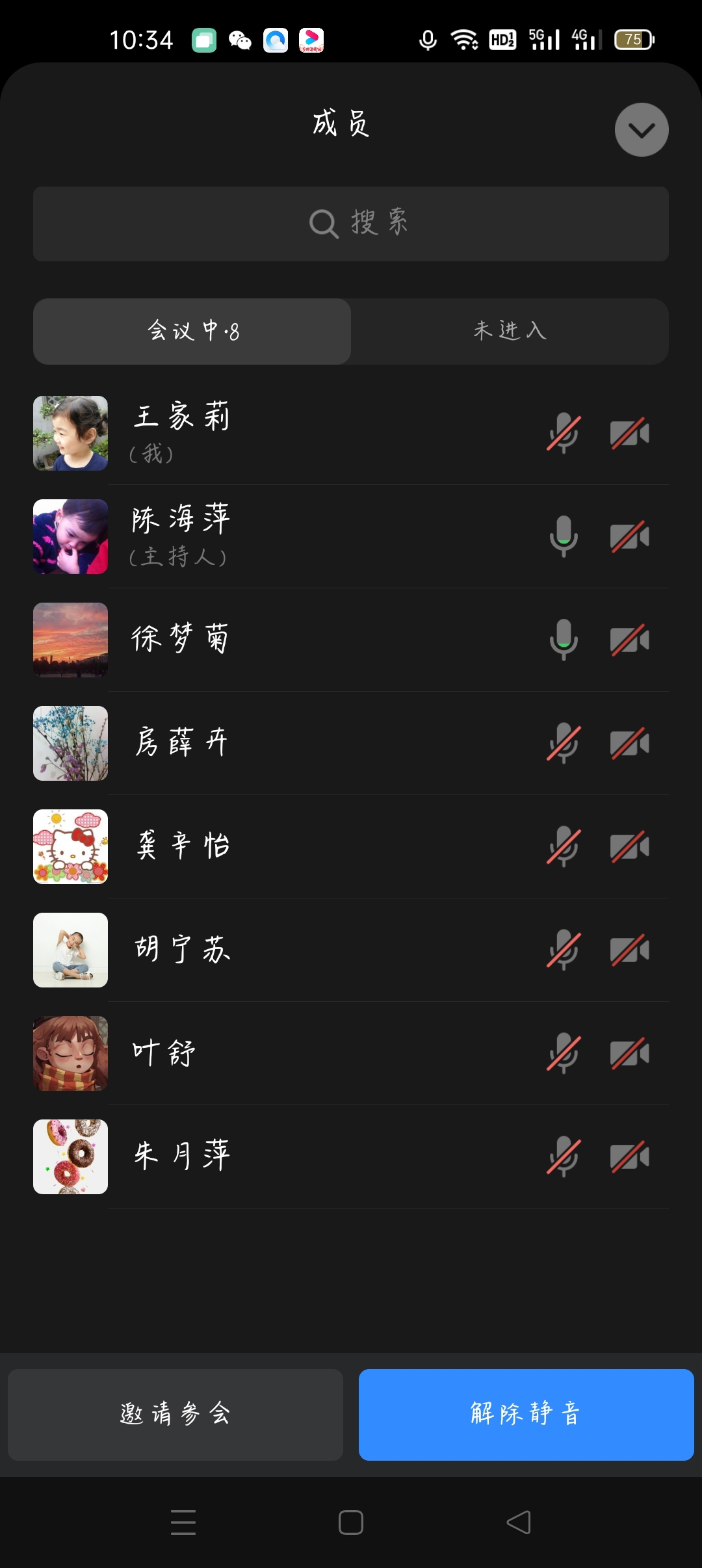Tap the camera-off icon for 龚辛怡
This screenshot has width=702, height=1568.
[x=629, y=846]
